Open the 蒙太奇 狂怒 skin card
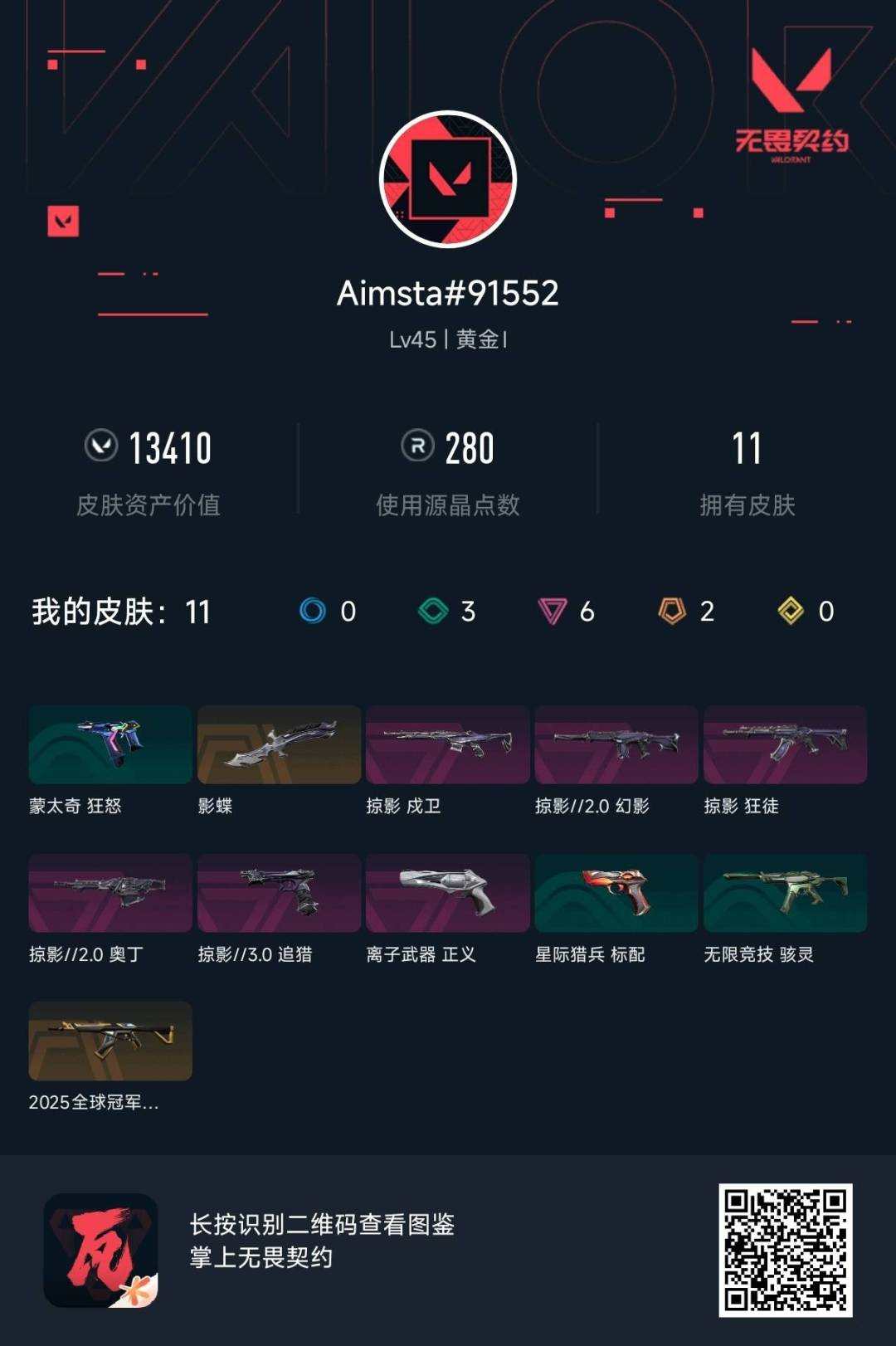Image resolution: width=896 pixels, height=1346 pixels. 109,745
